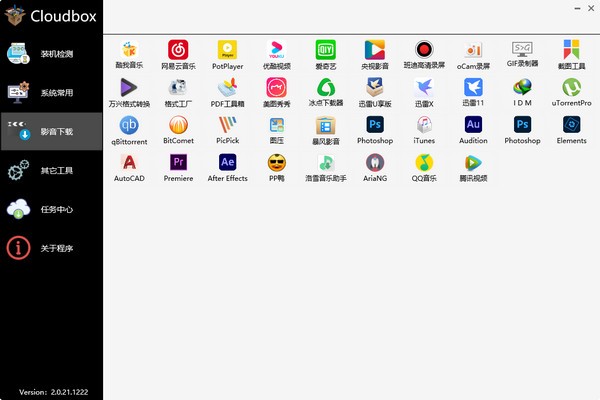Select the 其它工具 sidebar item
This screenshot has width=600, height=400.
pyautogui.click(x=50, y=171)
